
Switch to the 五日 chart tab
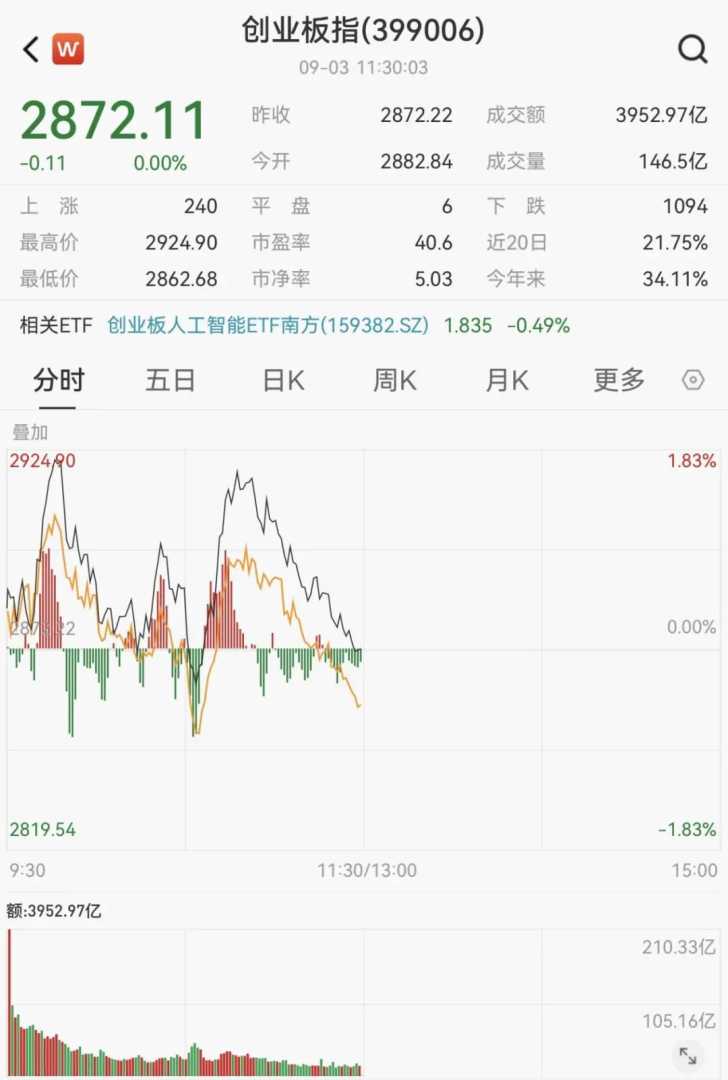point(170,380)
